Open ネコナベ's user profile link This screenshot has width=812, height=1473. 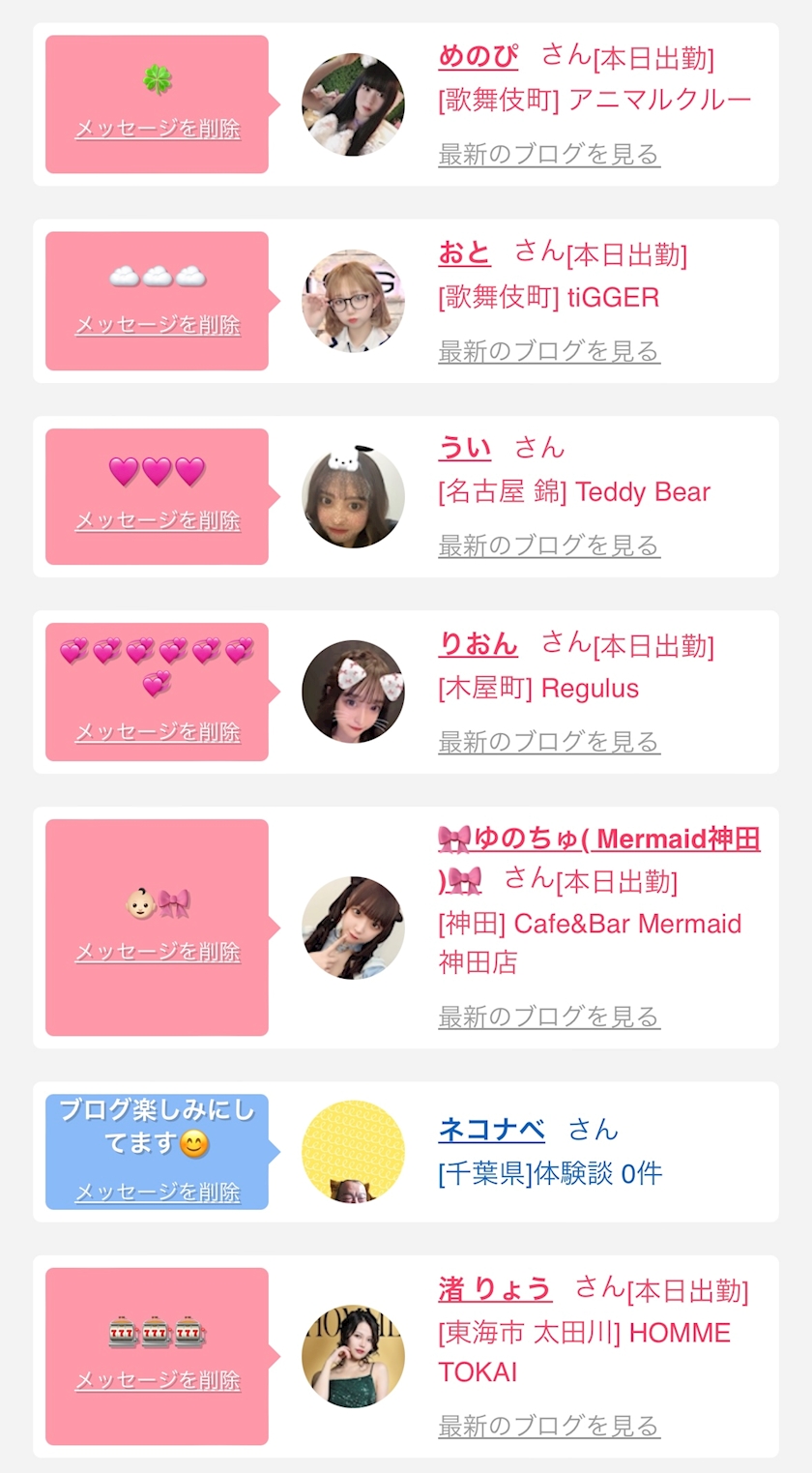pos(491,1129)
